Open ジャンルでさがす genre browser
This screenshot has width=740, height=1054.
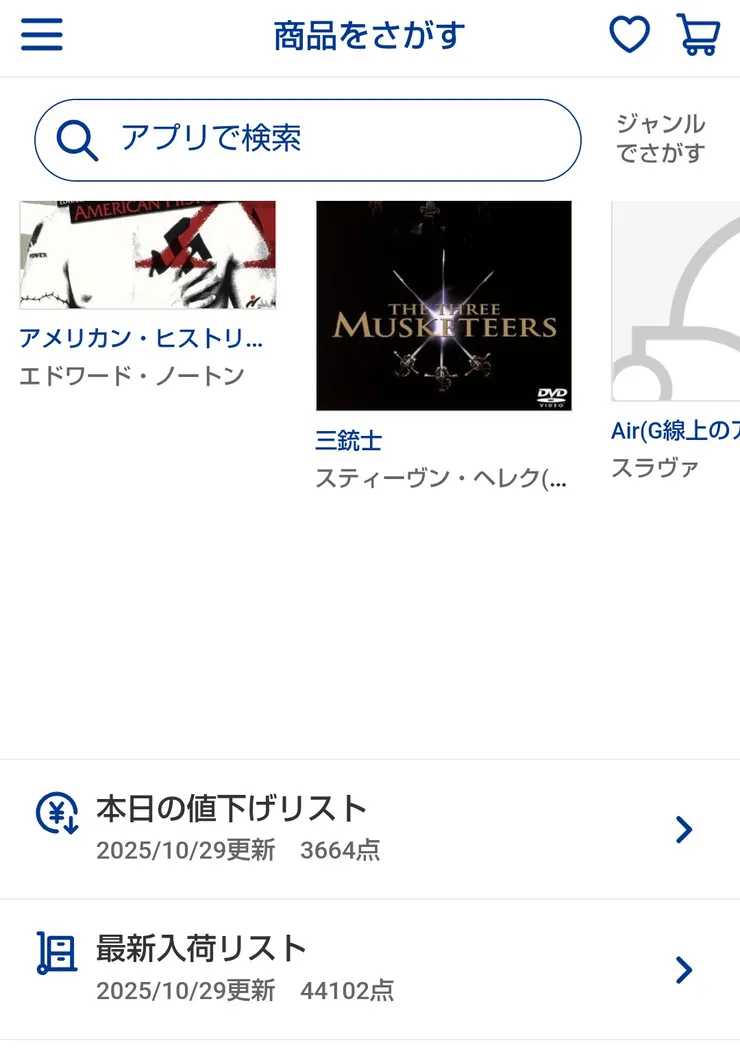pyautogui.click(x=660, y=137)
